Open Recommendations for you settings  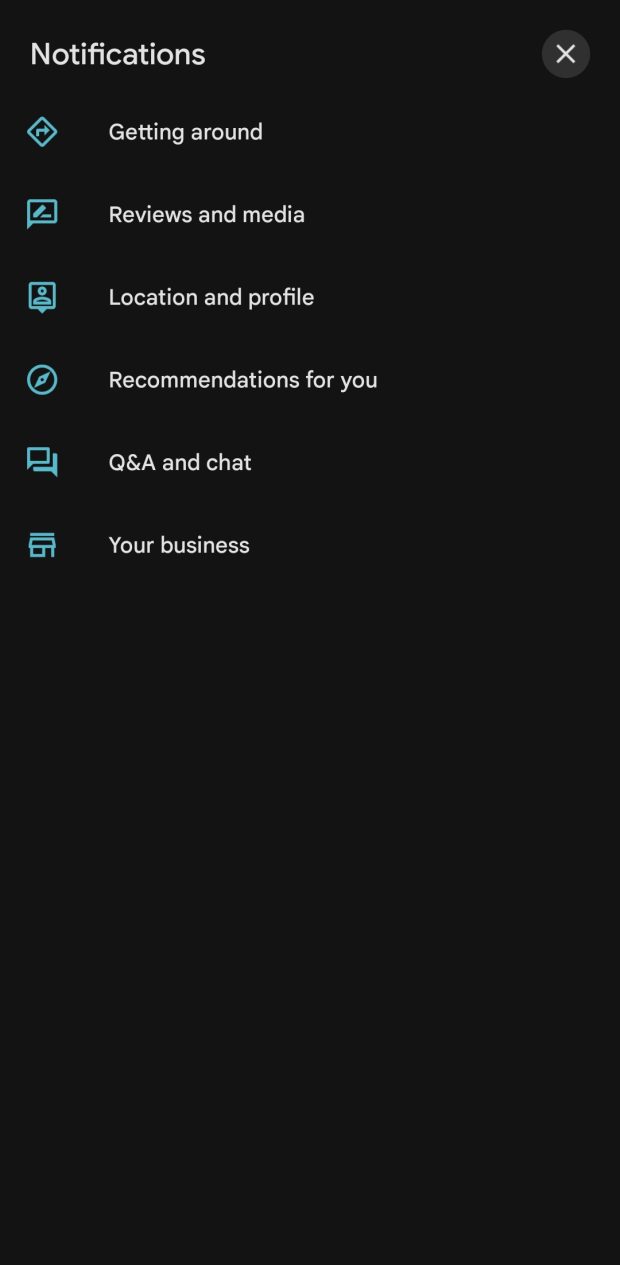click(x=310, y=380)
